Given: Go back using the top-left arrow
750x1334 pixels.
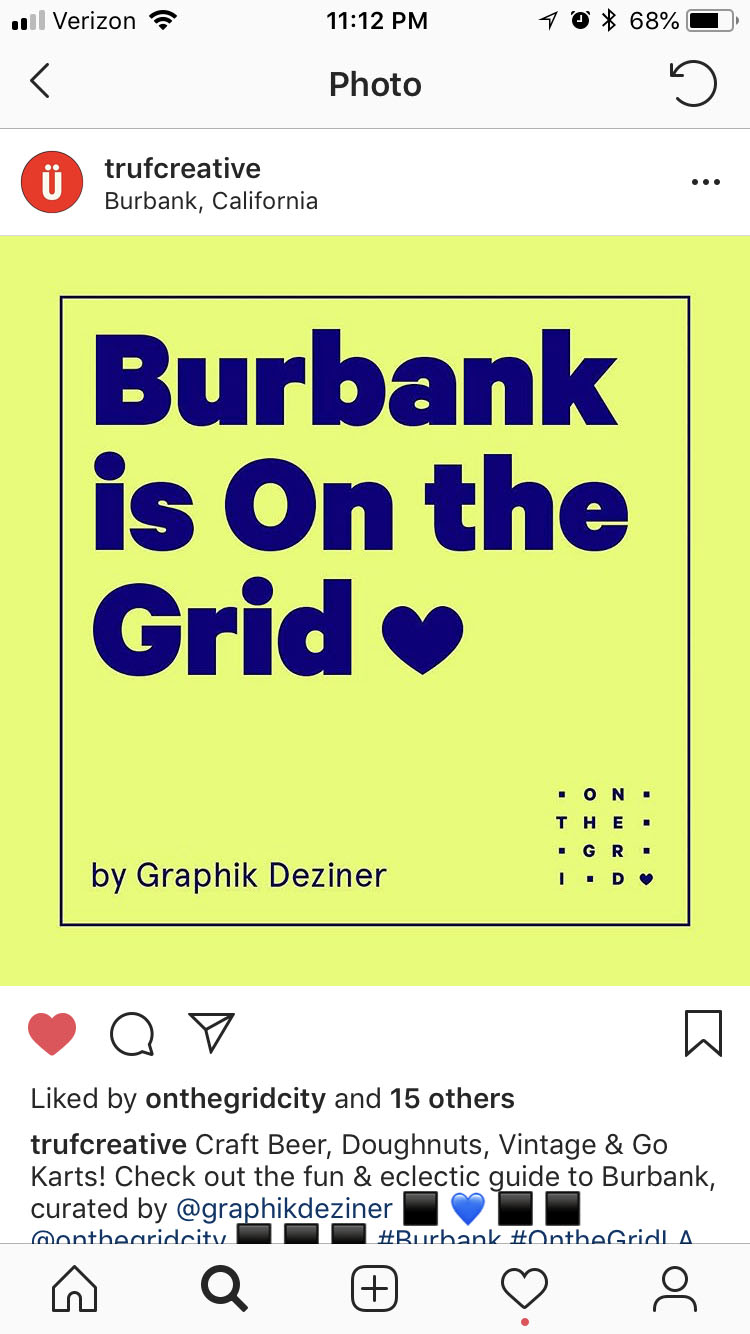Looking at the screenshot, I should click(39, 82).
